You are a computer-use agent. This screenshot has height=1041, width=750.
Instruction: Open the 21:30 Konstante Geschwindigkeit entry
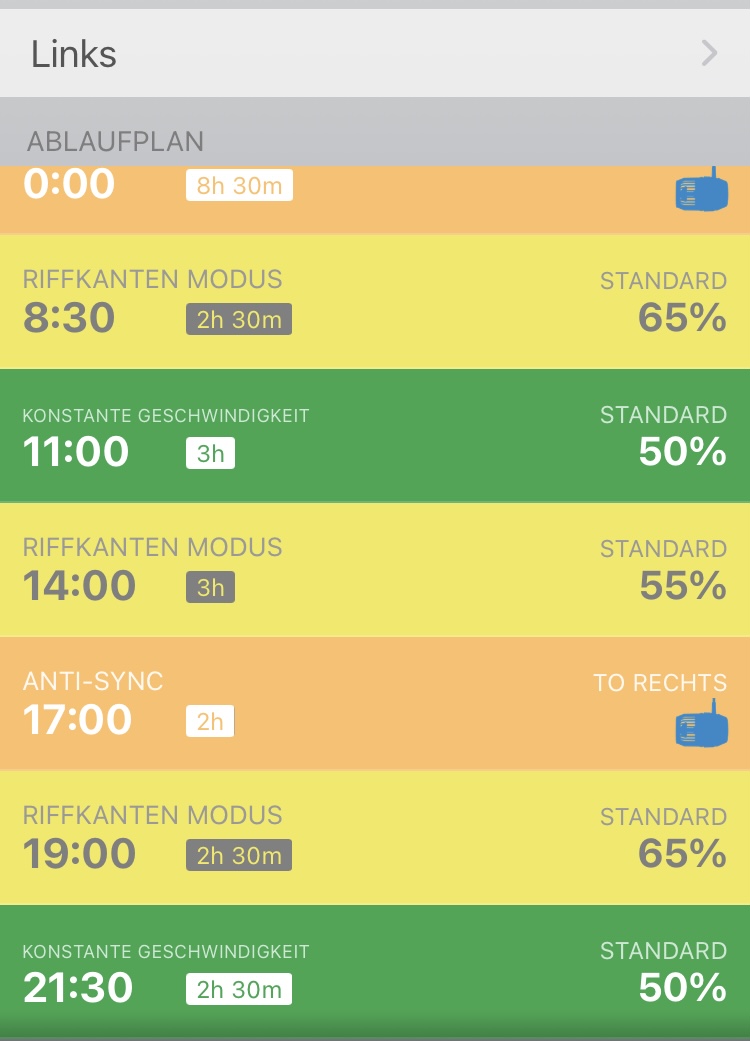375,971
